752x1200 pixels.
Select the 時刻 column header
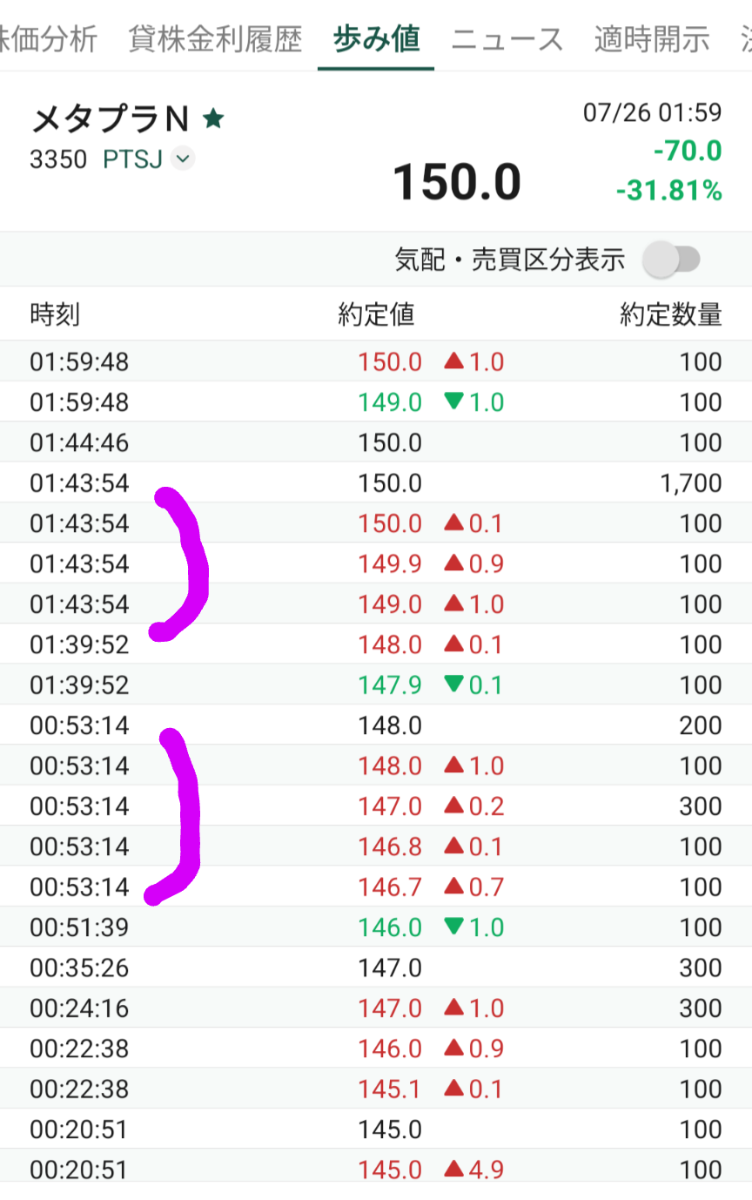tap(50, 315)
